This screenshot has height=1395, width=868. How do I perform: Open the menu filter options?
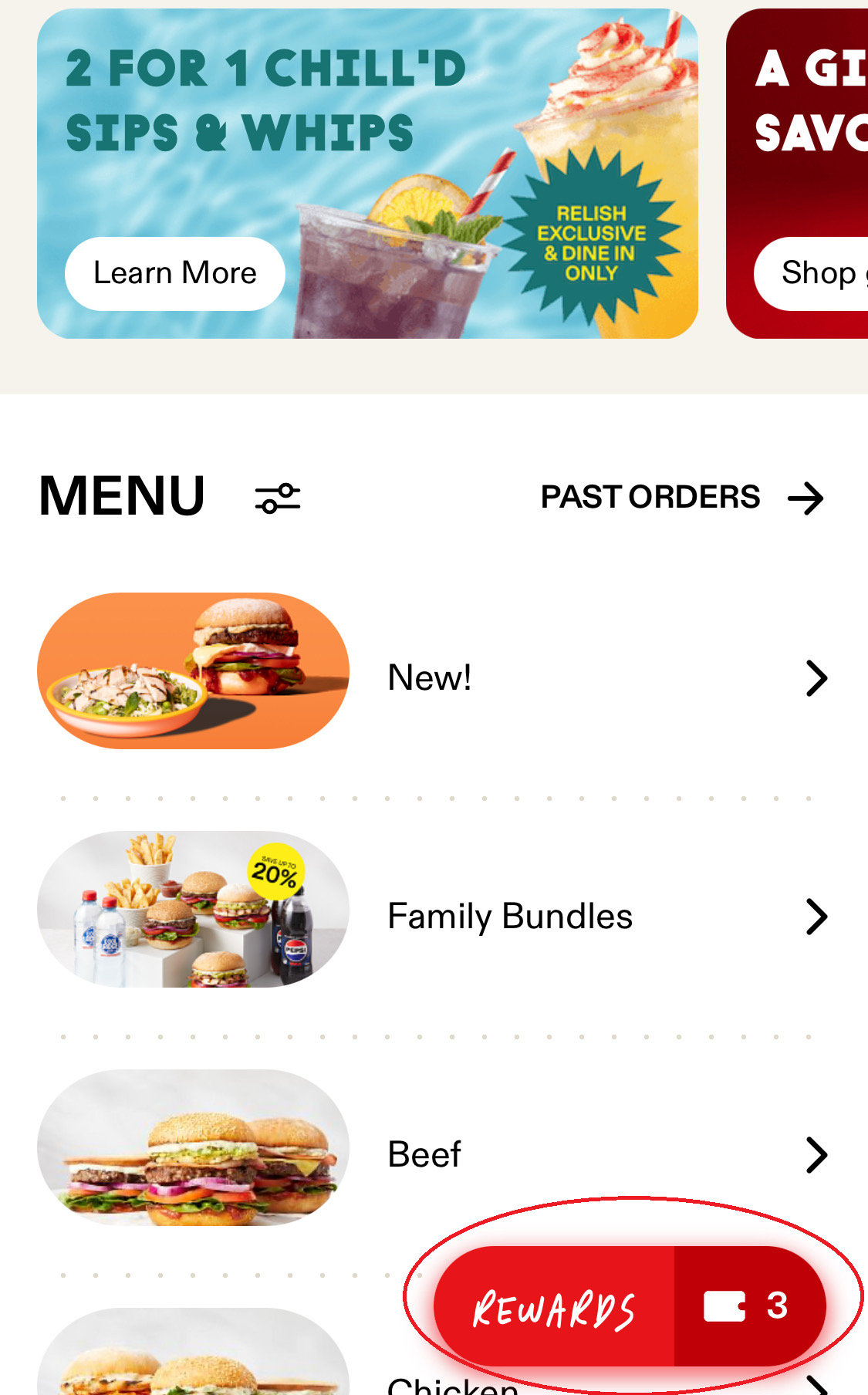pyautogui.click(x=278, y=498)
